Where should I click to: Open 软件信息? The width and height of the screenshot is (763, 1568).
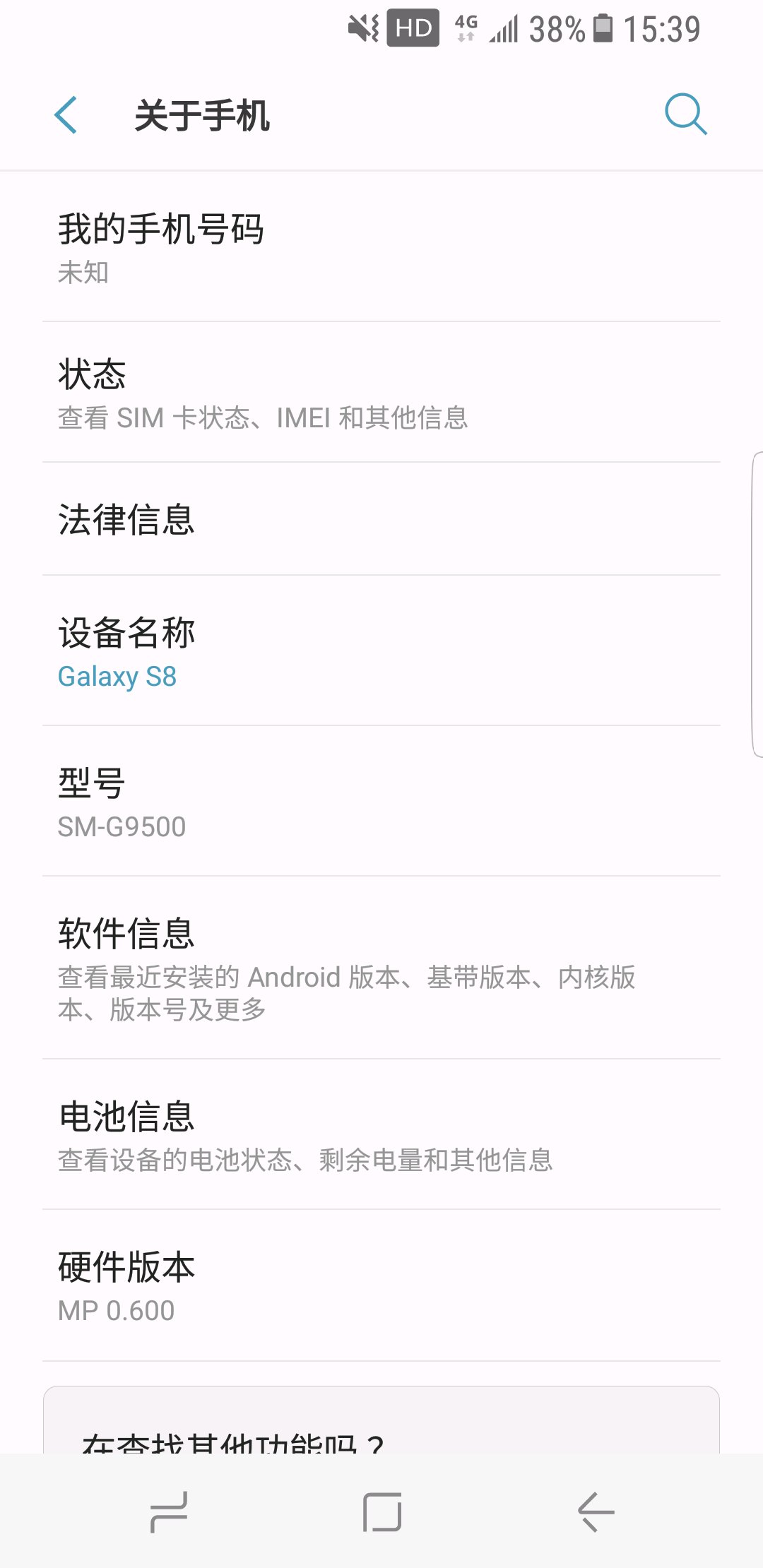381,968
